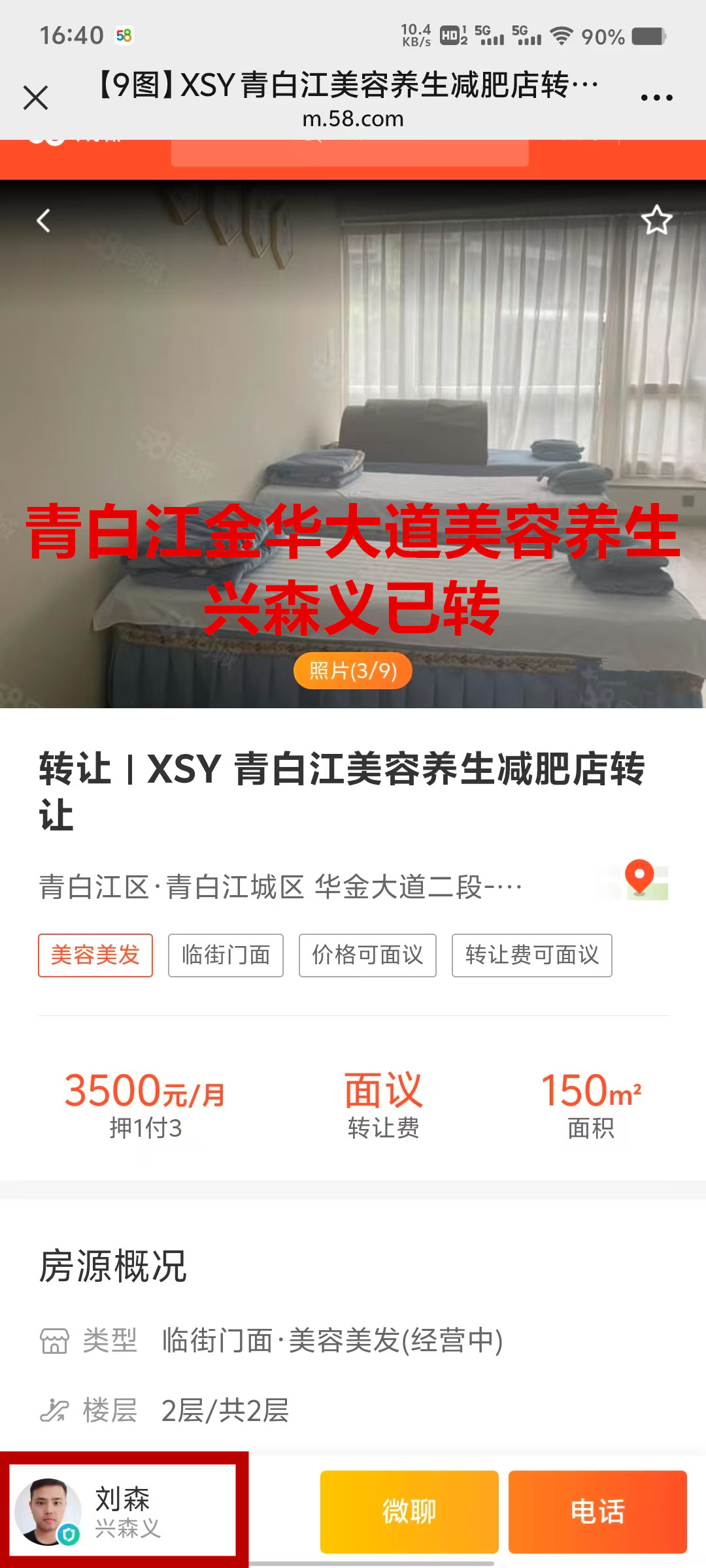This screenshot has height=1568, width=706.
Task: Select the 临街门面 tag
Action: 226,955
